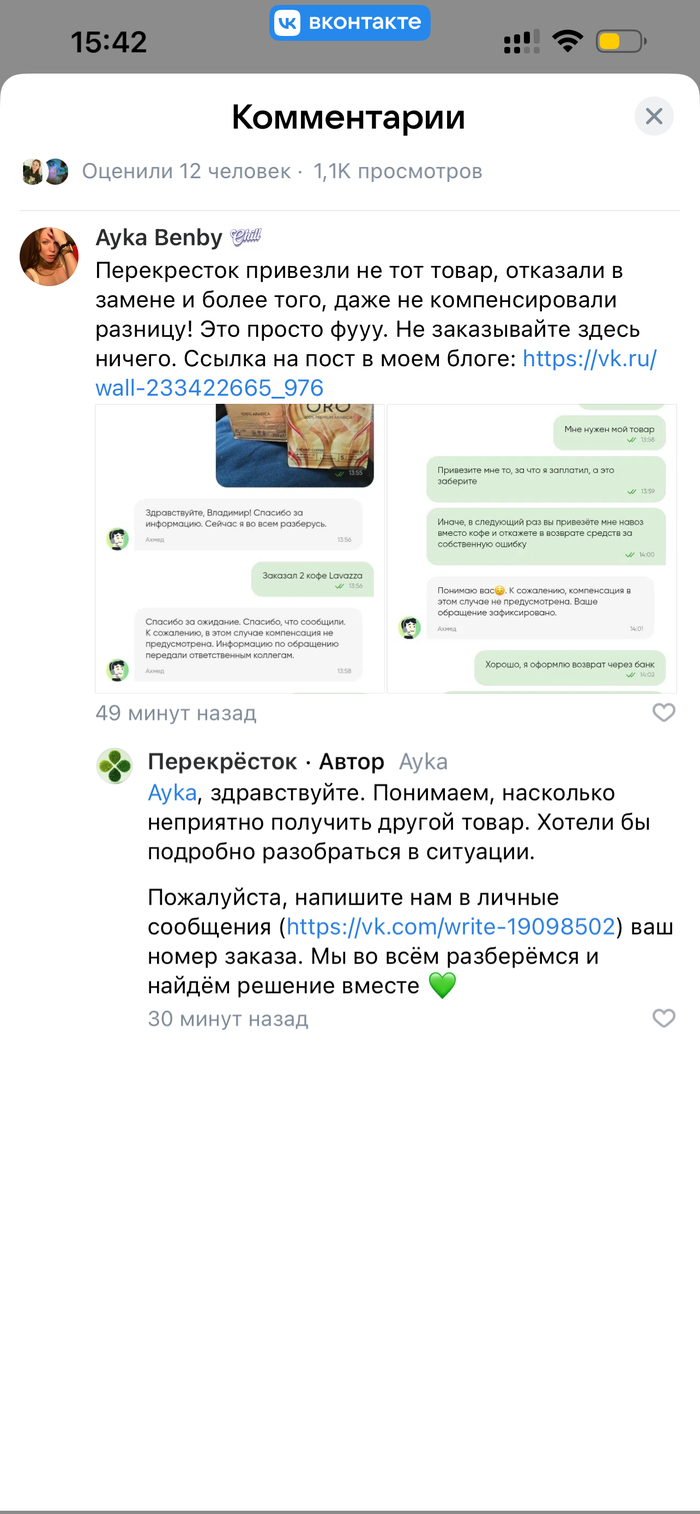Open the Ayka Benby name link

tap(159, 238)
